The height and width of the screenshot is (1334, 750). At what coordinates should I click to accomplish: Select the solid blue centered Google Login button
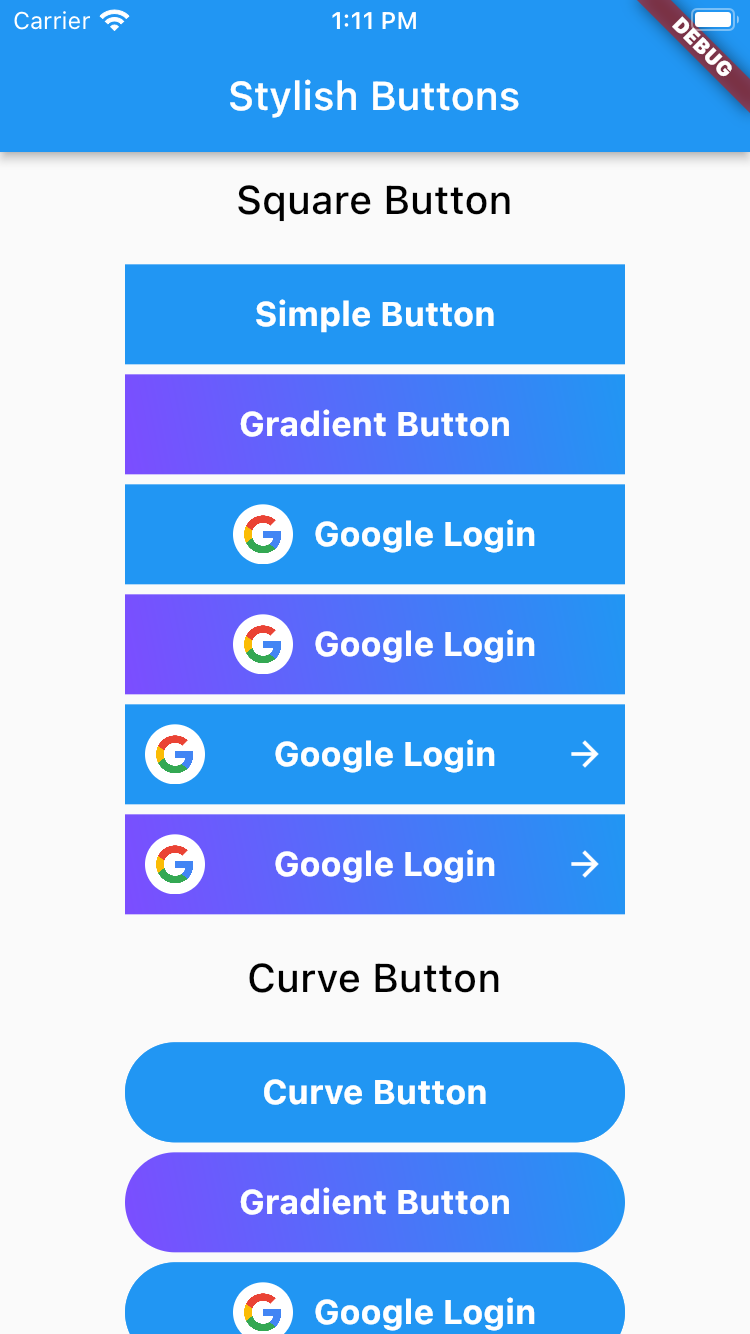374,534
